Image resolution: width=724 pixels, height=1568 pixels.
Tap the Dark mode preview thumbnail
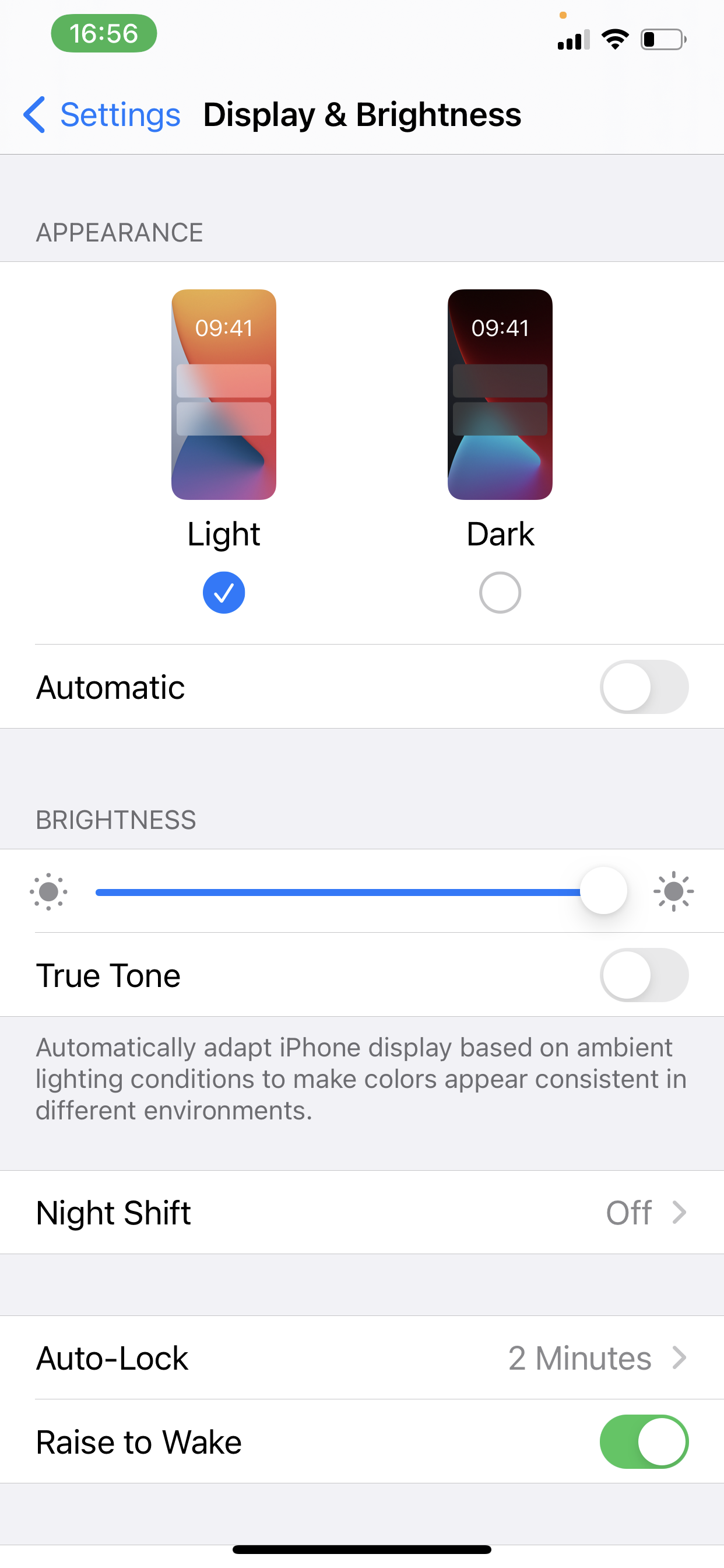[x=500, y=394]
